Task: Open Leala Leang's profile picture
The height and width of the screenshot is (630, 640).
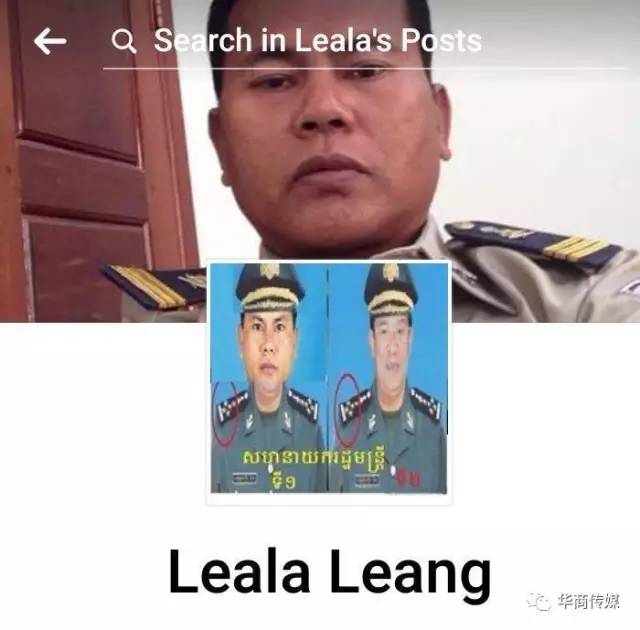Action: click(x=328, y=378)
